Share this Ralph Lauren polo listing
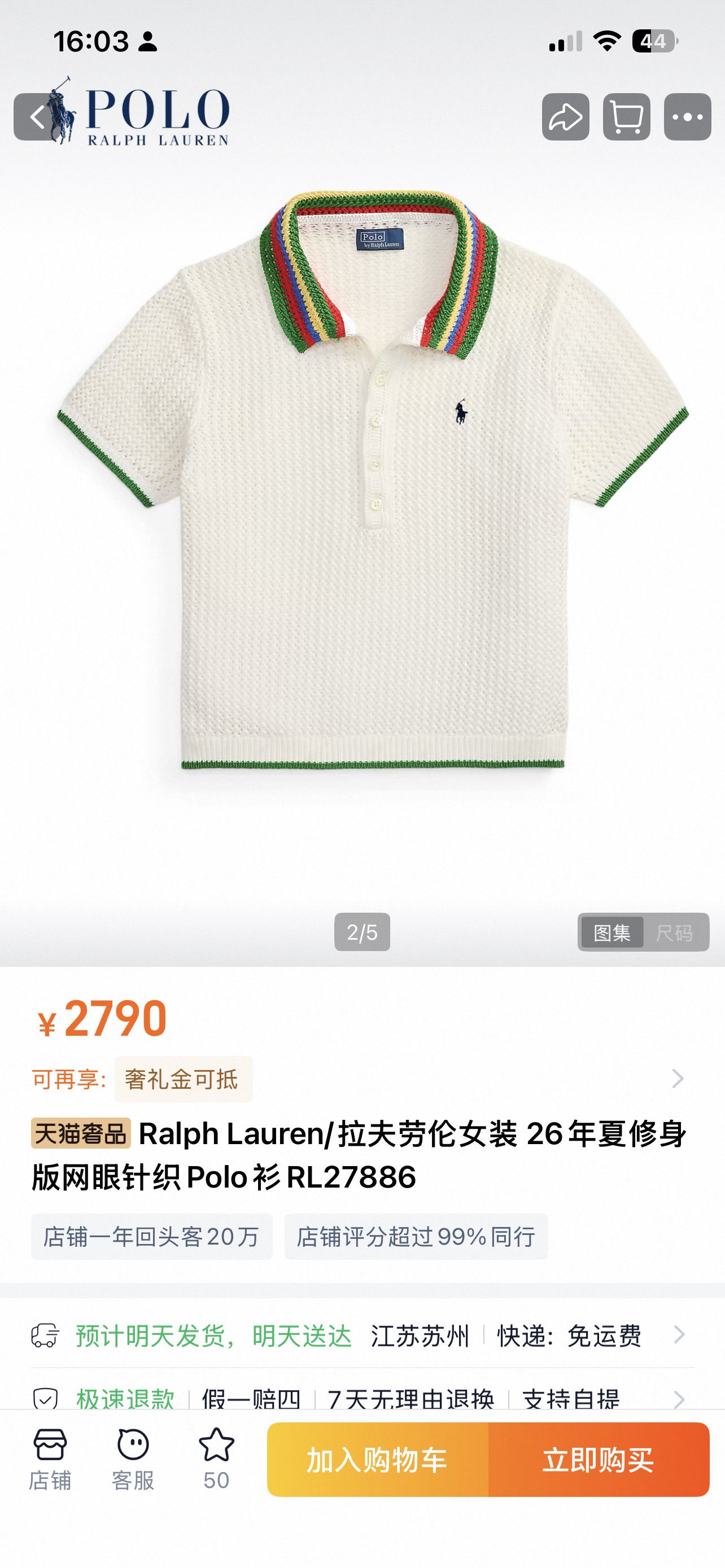This screenshot has width=725, height=1568. click(566, 117)
